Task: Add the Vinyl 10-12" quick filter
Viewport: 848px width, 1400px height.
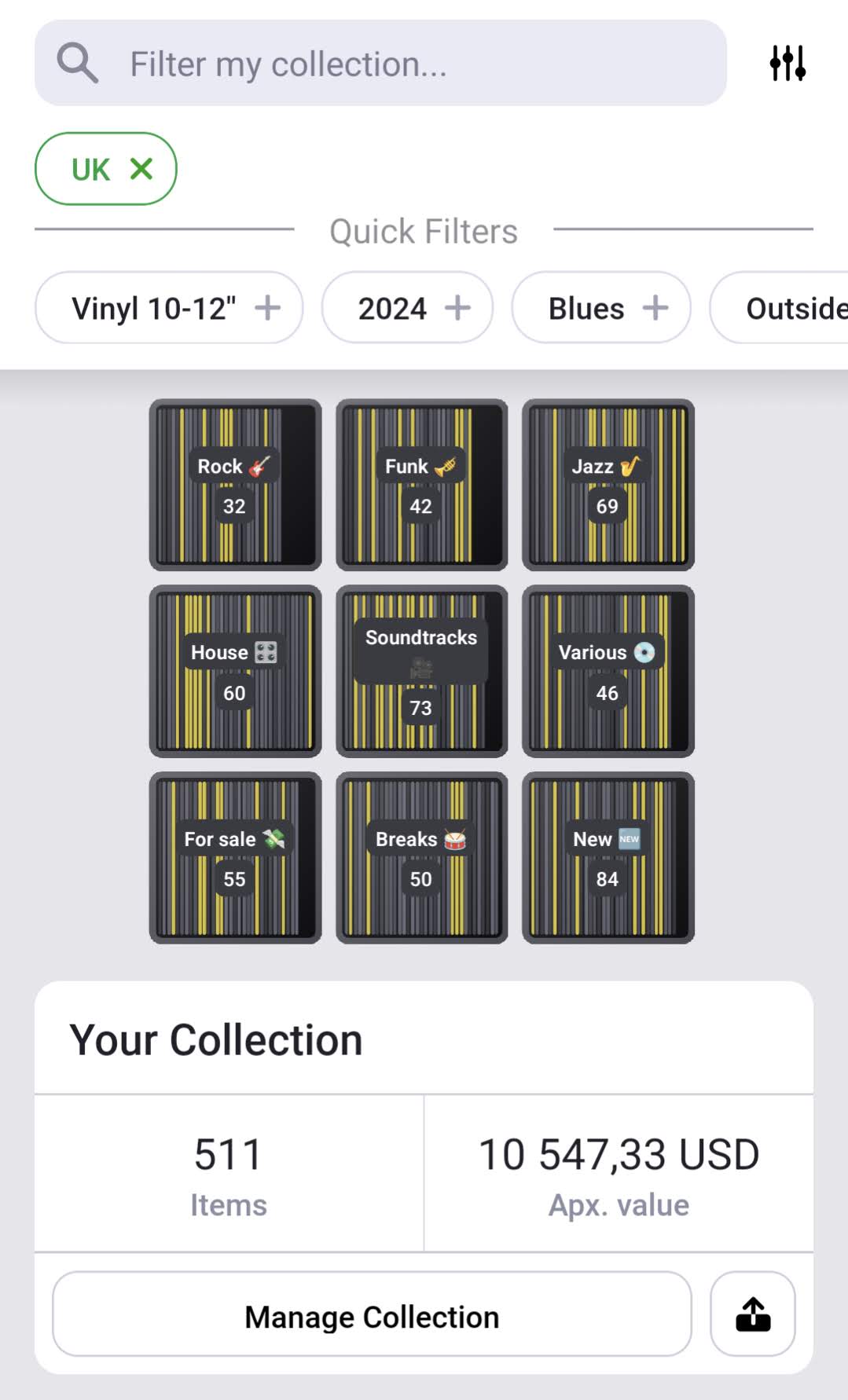Action: tap(169, 308)
